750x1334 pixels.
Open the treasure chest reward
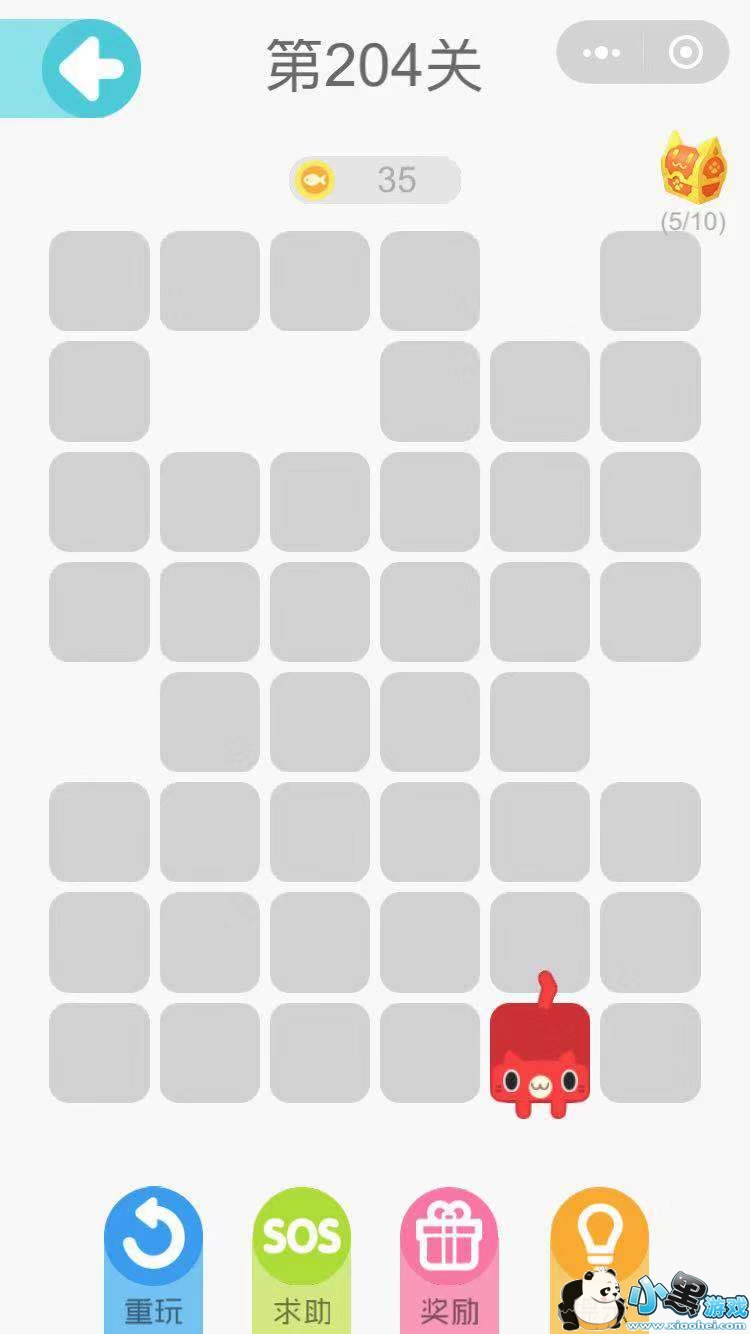point(693,168)
